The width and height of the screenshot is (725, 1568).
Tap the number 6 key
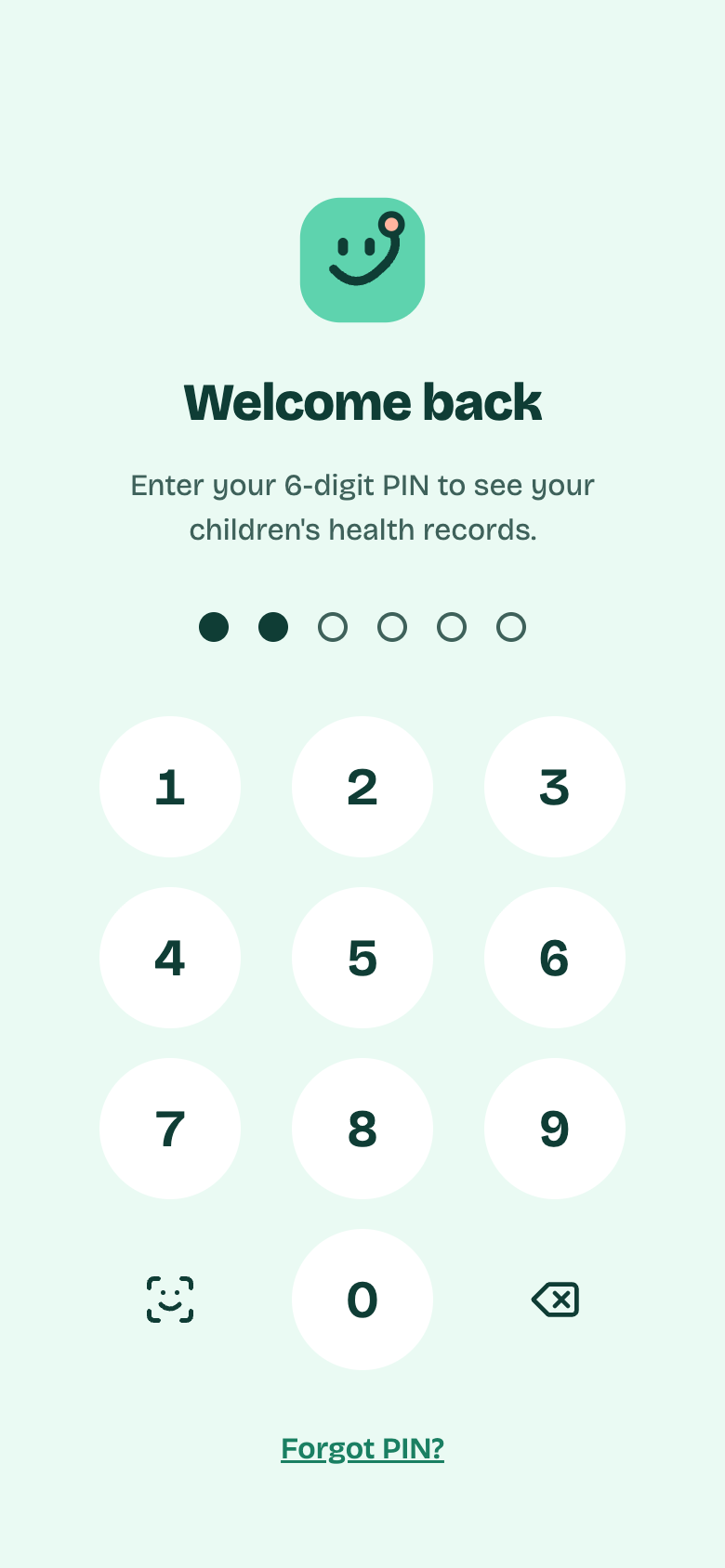point(555,958)
